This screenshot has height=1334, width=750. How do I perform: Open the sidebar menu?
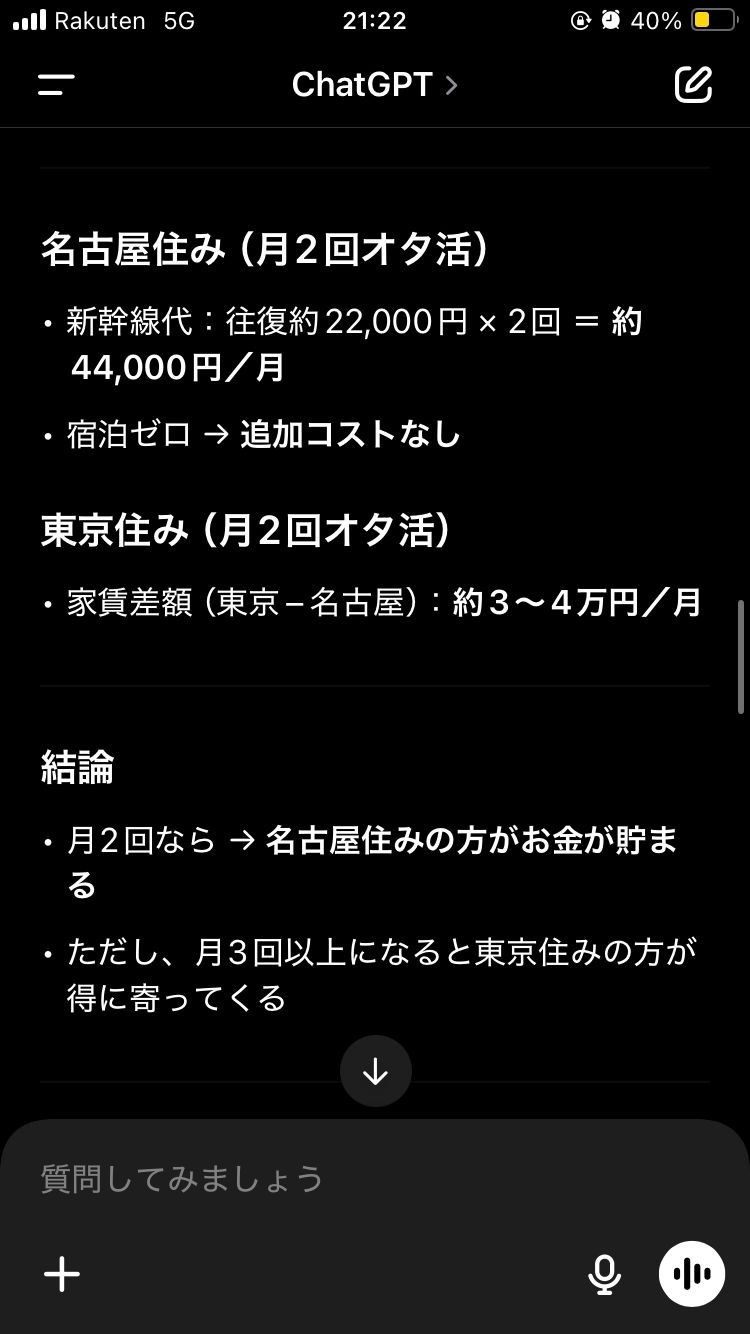click(56, 85)
